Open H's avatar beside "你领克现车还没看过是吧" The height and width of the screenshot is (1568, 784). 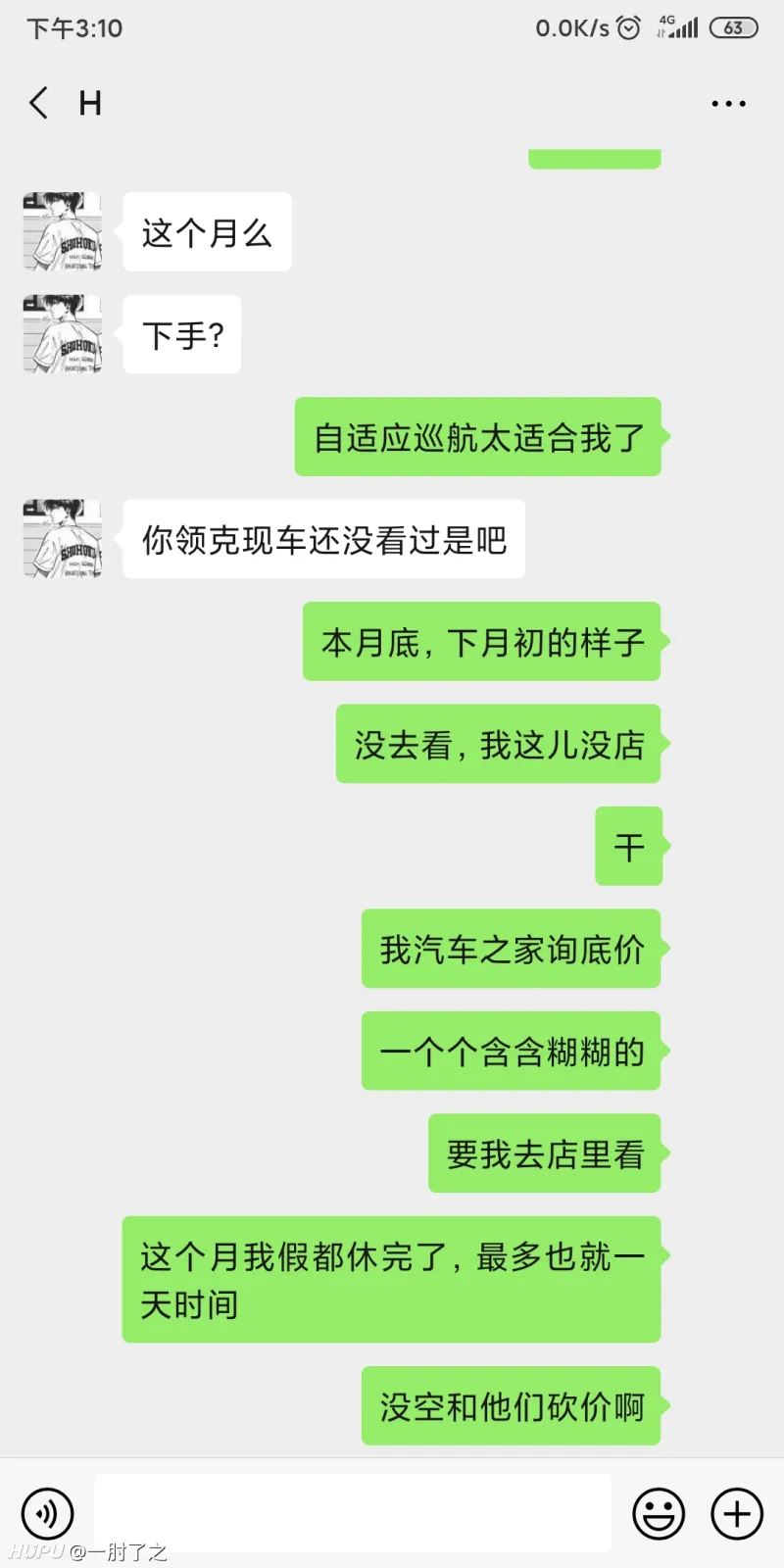(63, 539)
